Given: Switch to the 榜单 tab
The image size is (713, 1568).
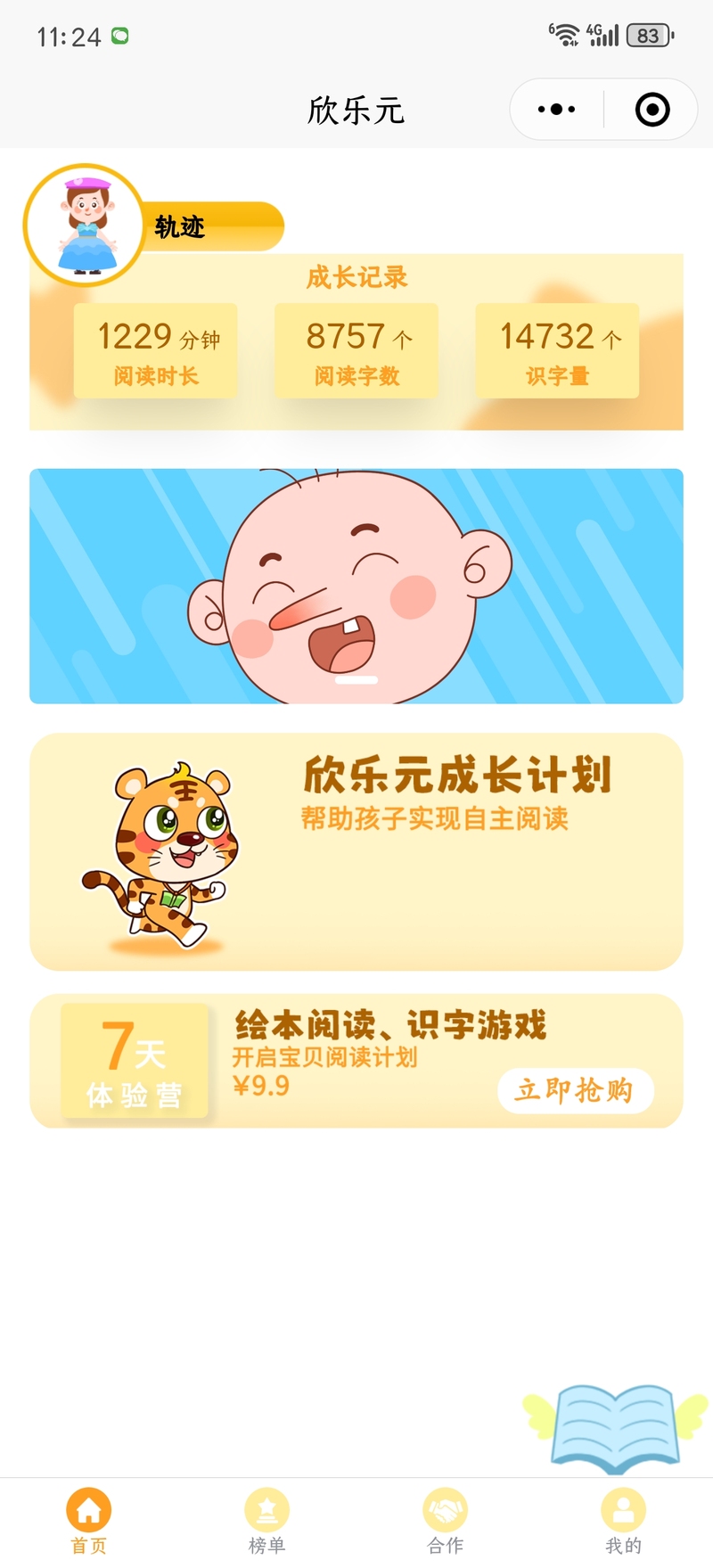Looking at the screenshot, I should [x=267, y=1521].
